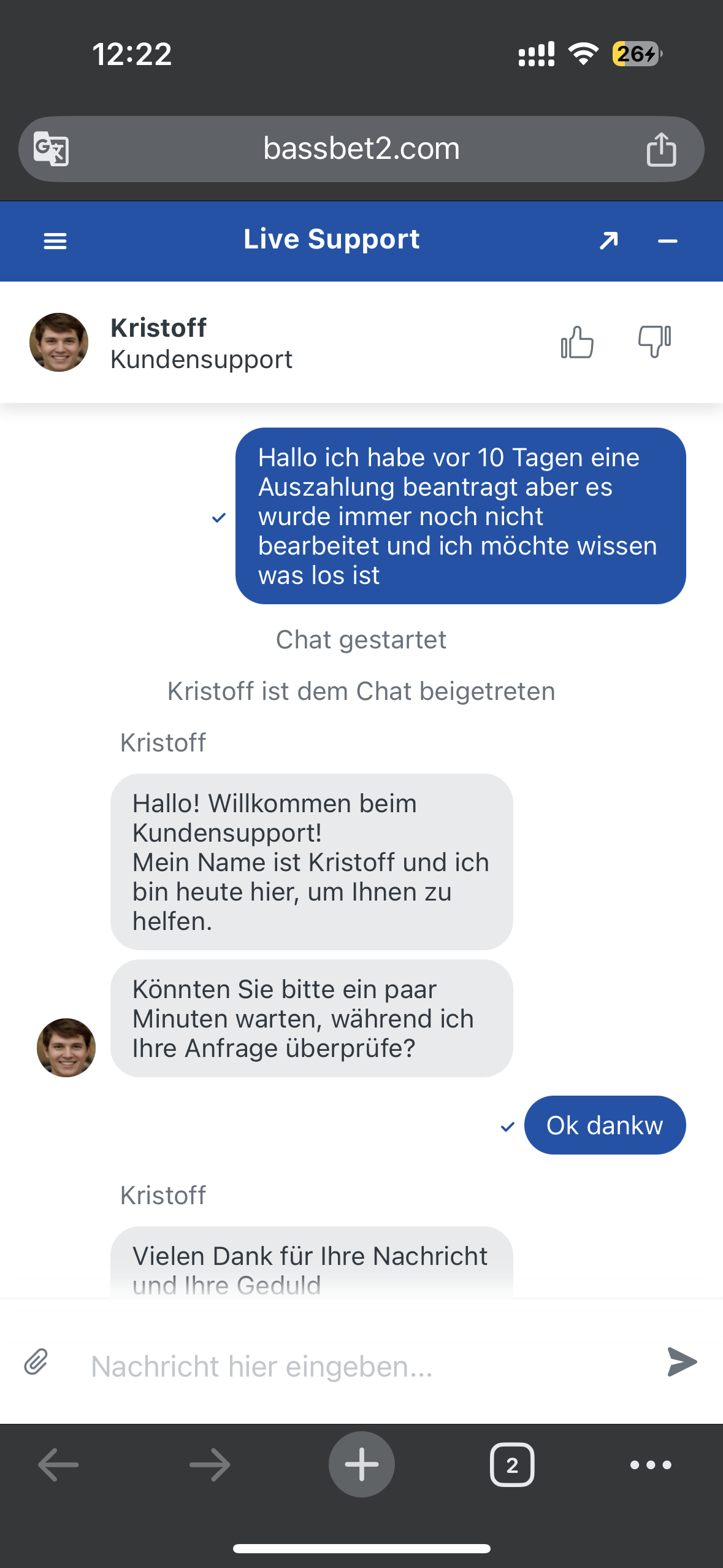Translate page via the address bar icon

[x=51, y=148]
